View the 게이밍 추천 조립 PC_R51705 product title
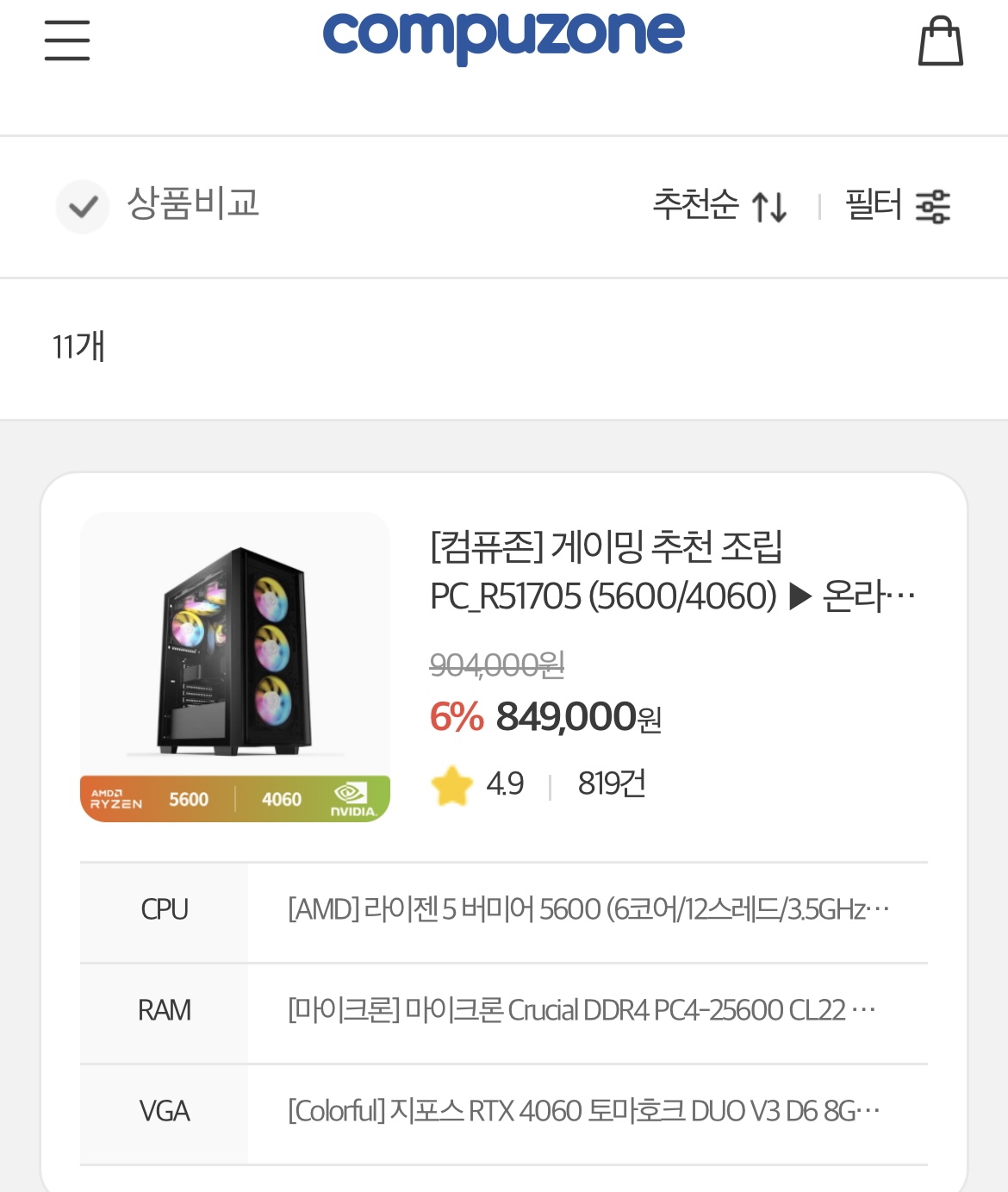1008x1192 pixels. point(672,571)
